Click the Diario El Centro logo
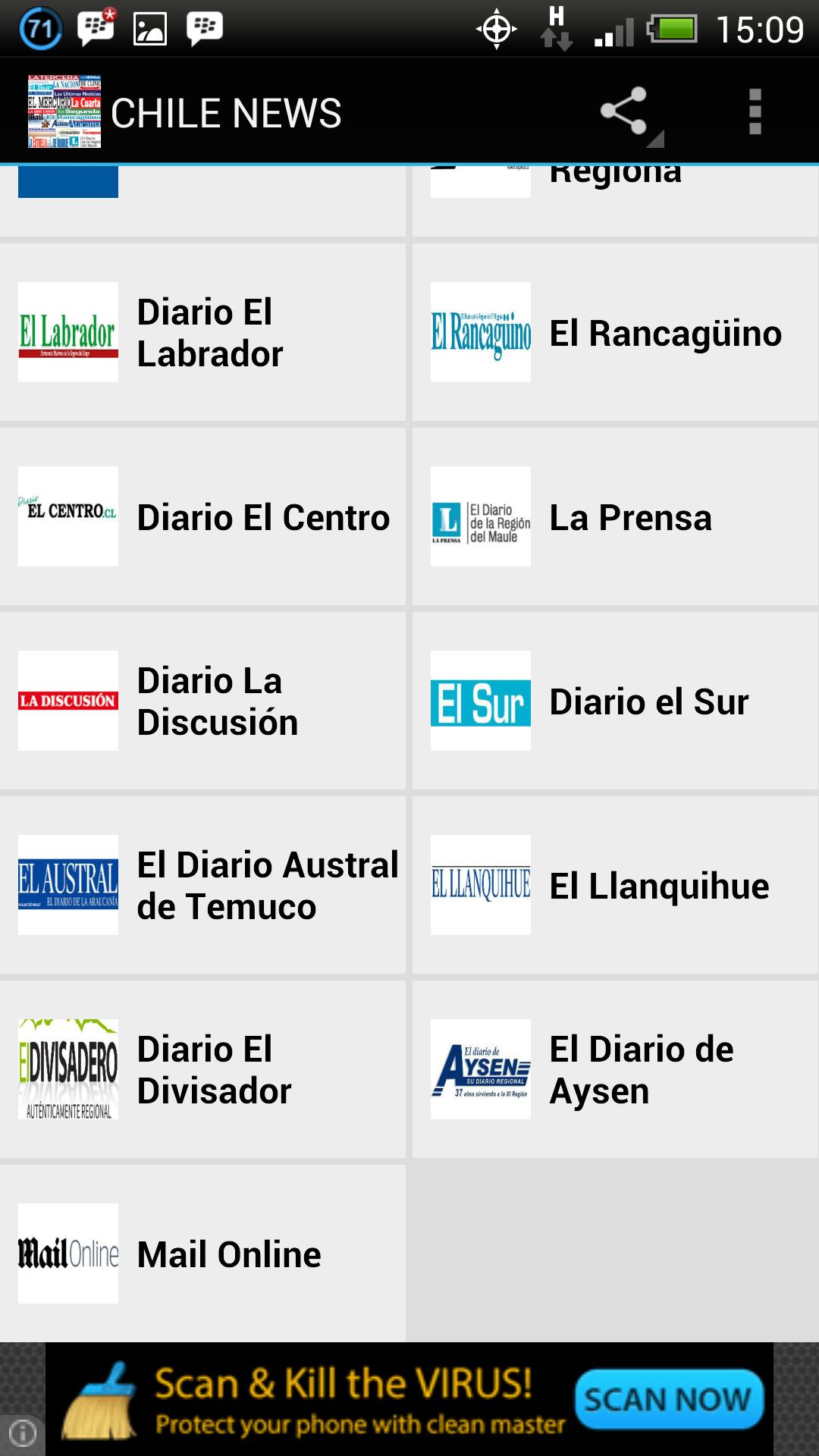819x1456 pixels. click(67, 516)
